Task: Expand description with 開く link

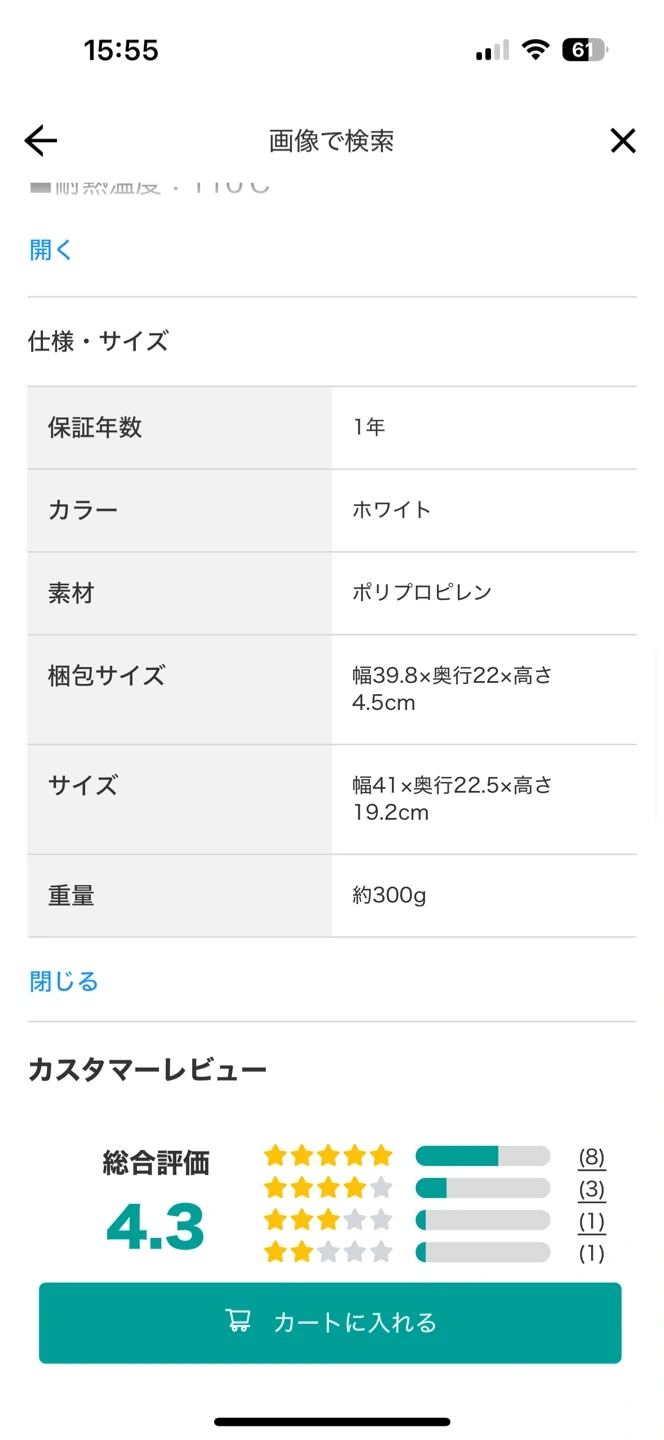Action: pos(51,250)
